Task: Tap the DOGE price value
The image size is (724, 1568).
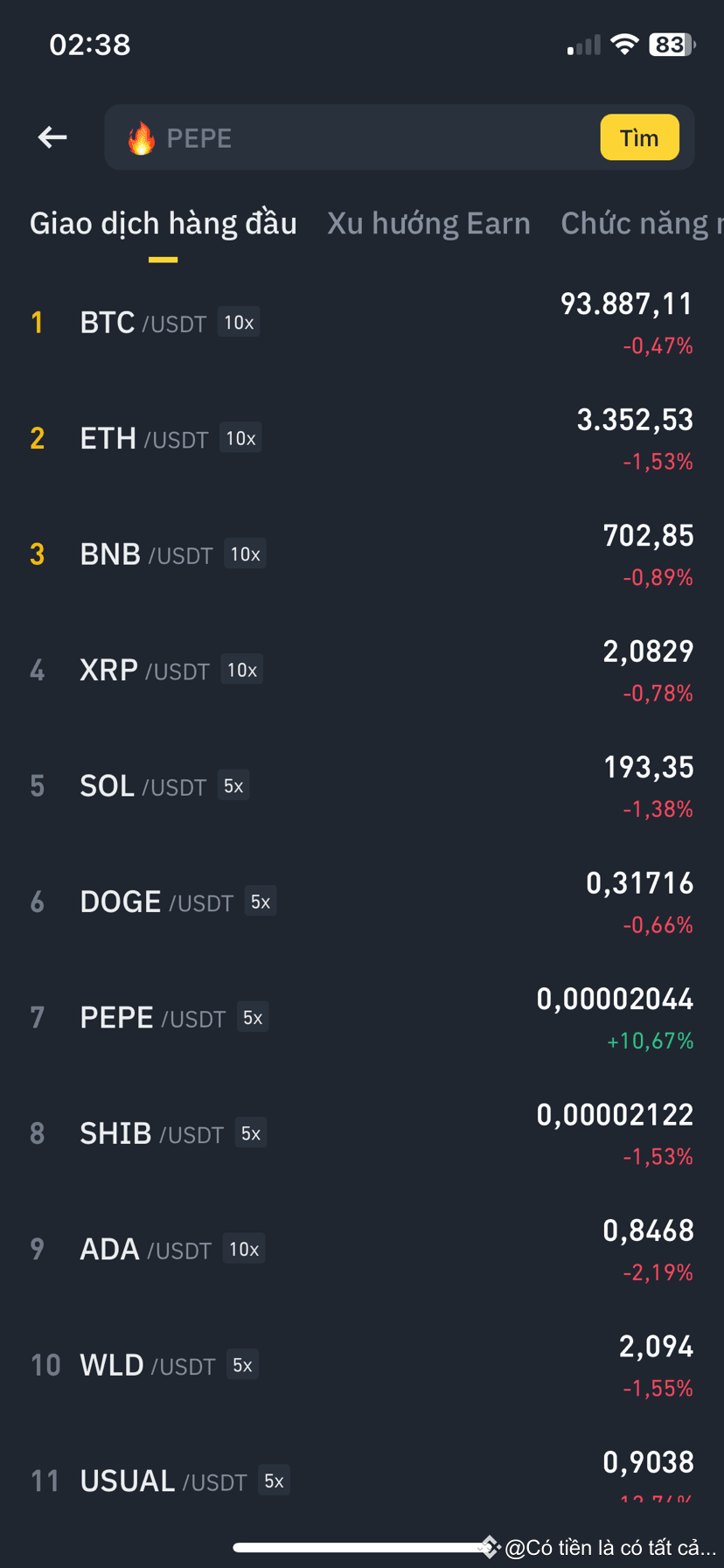Action: point(639,882)
